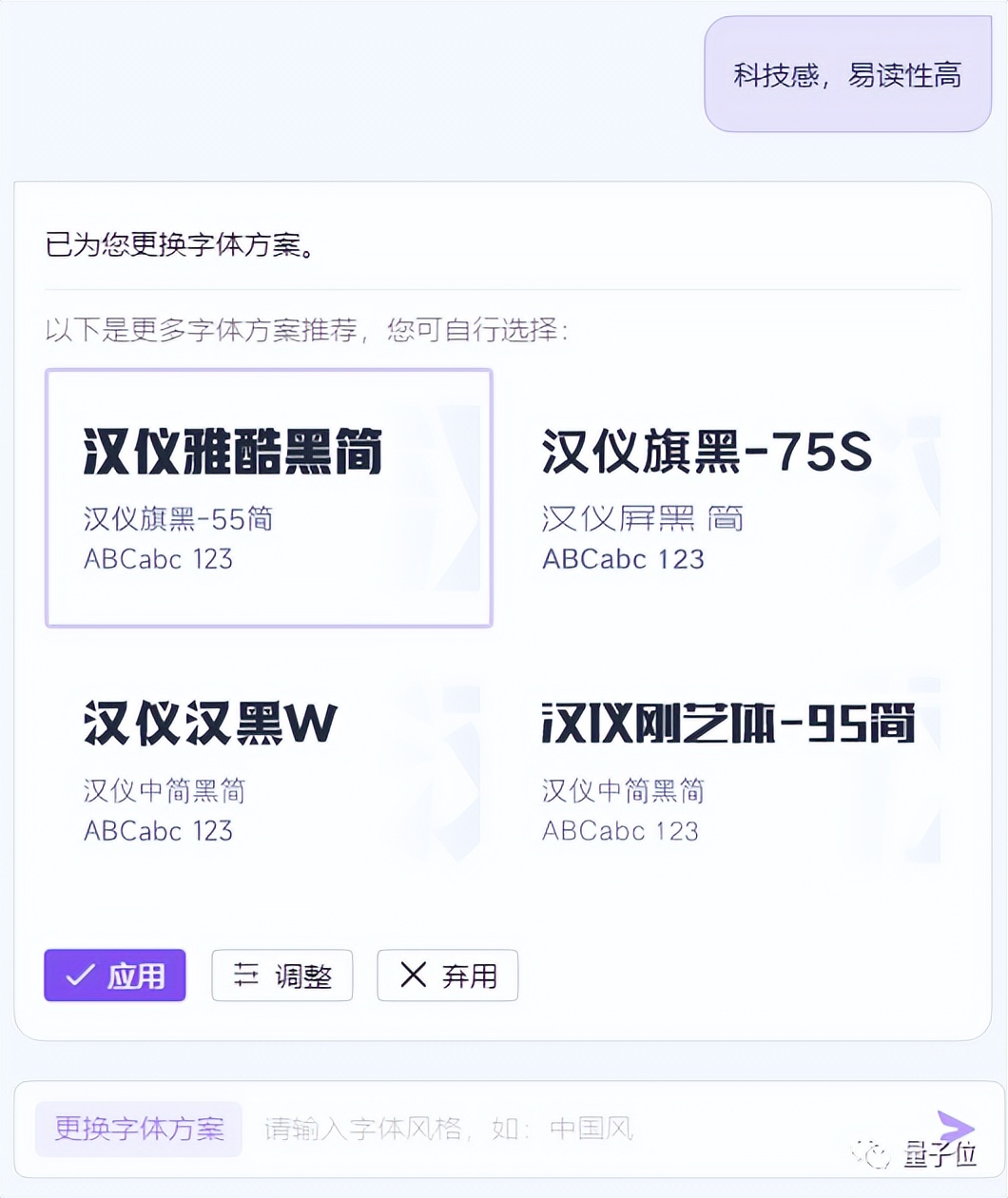Click the 弃用 discard button

pos(447,976)
